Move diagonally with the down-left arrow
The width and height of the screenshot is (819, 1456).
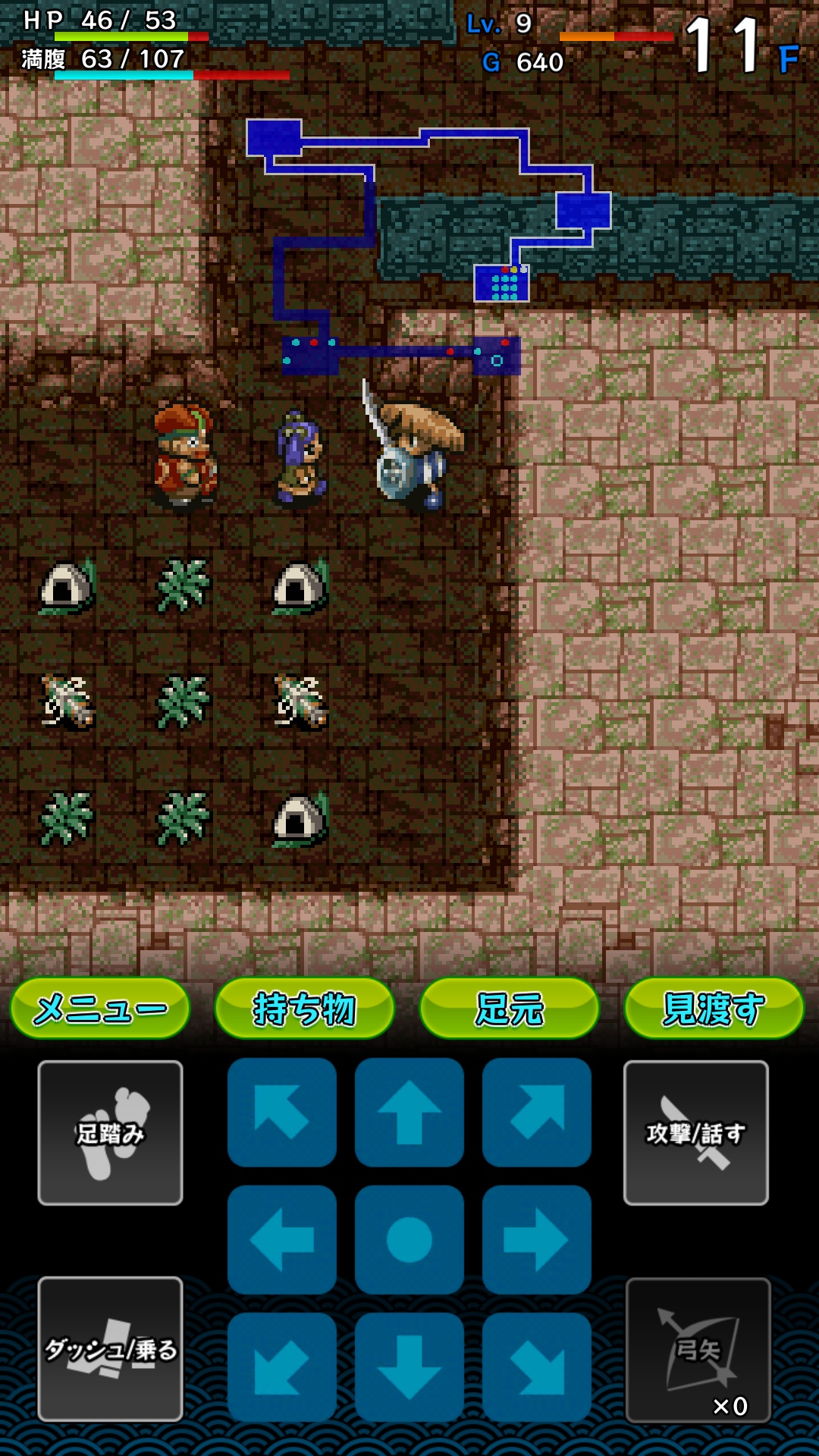[282, 1367]
